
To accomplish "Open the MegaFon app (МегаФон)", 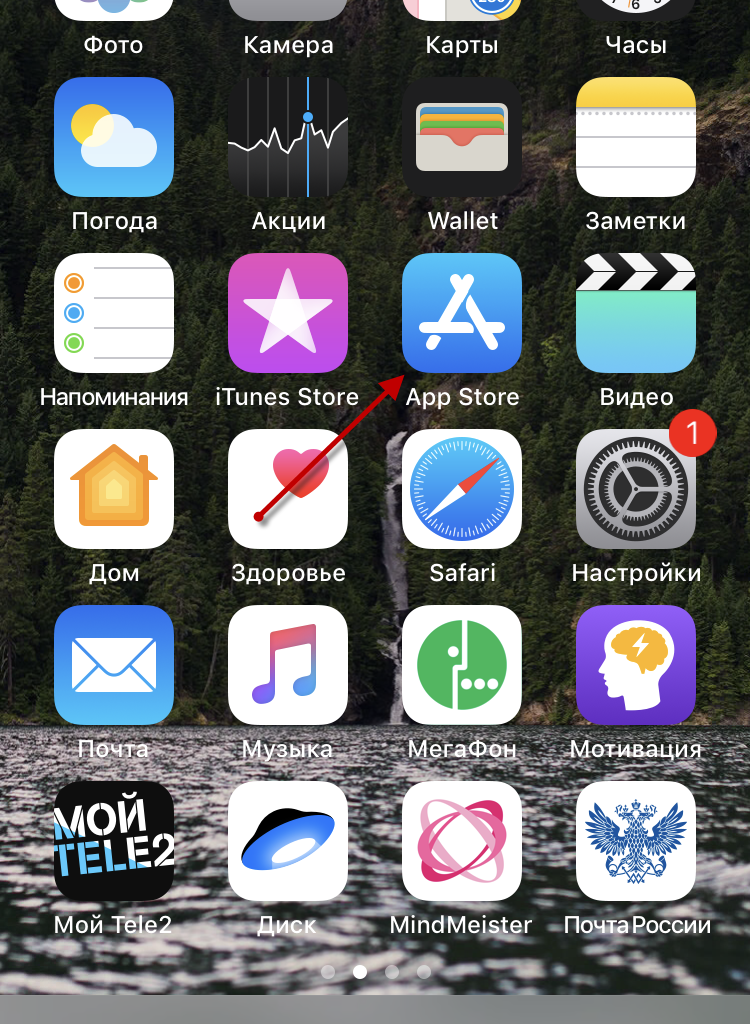I will pos(462,665).
